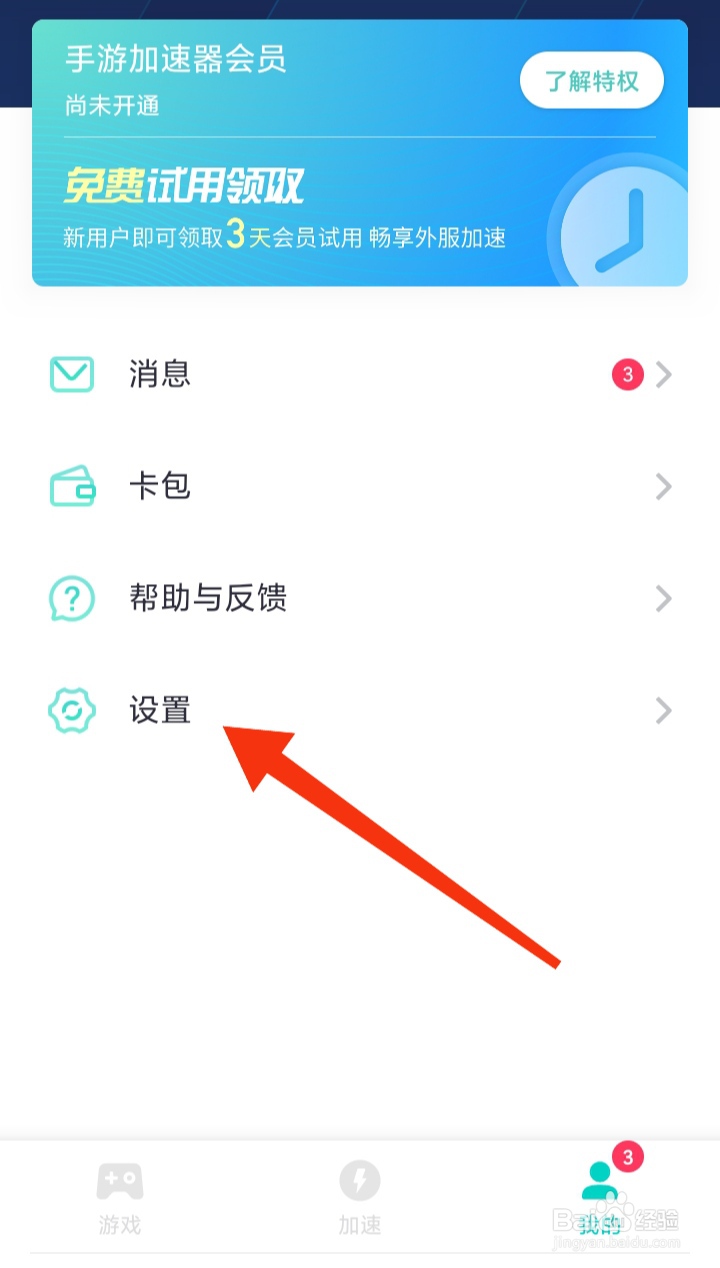Tap the envelope icon beside 消息
720x1268 pixels.
pyautogui.click(x=70, y=375)
